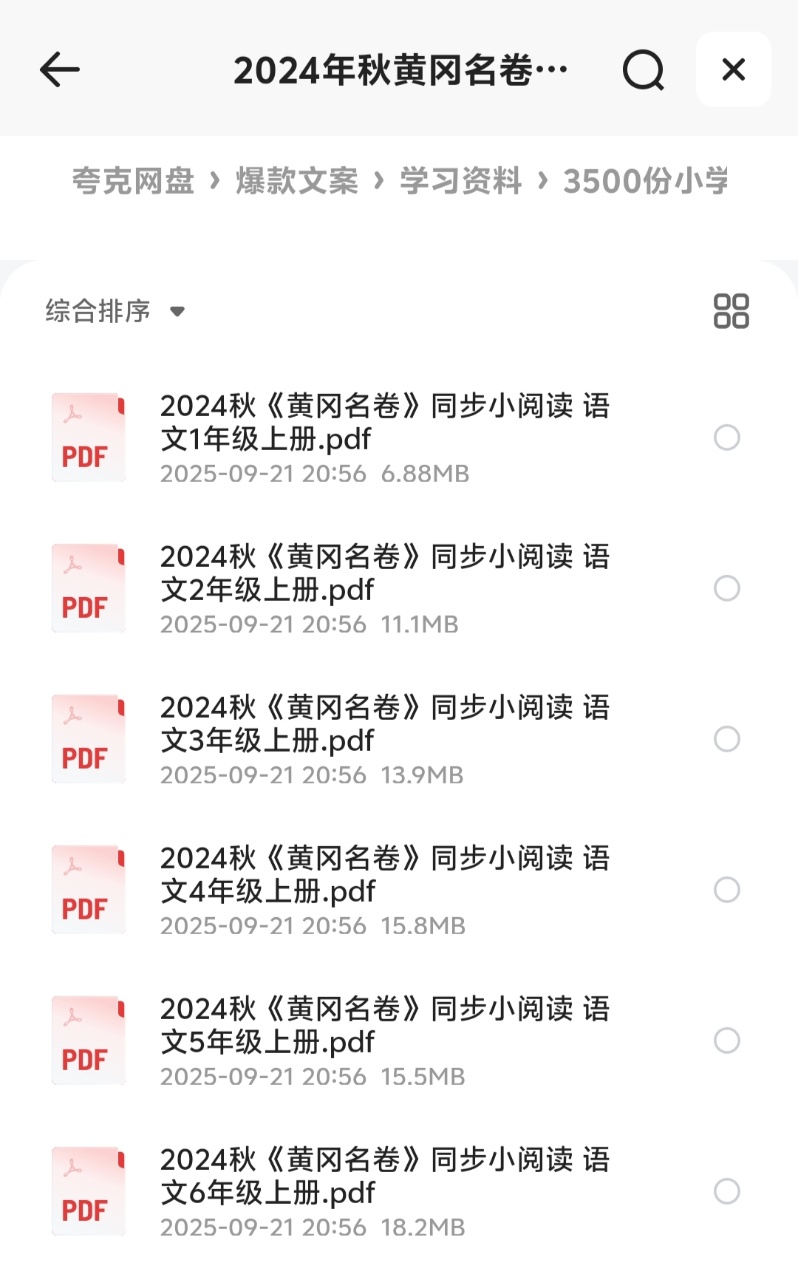
Task: Open the search icon in the title bar
Action: tap(645, 70)
